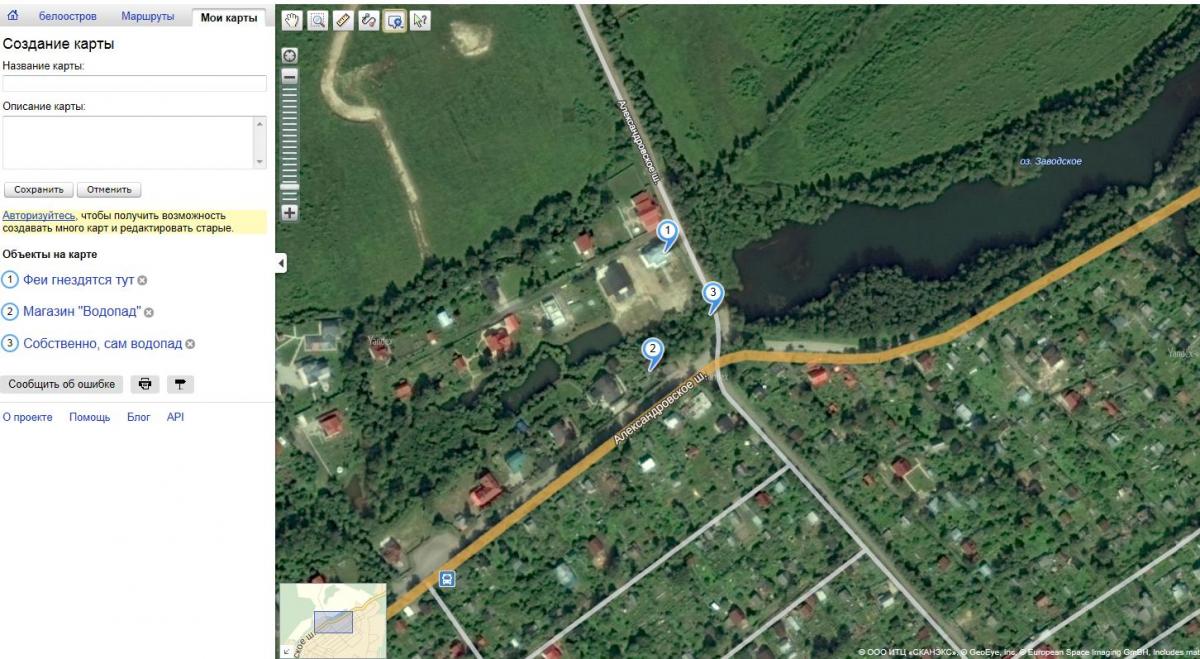Tap map marker number 2
This screenshot has width=1200, height=659.
coord(652,350)
